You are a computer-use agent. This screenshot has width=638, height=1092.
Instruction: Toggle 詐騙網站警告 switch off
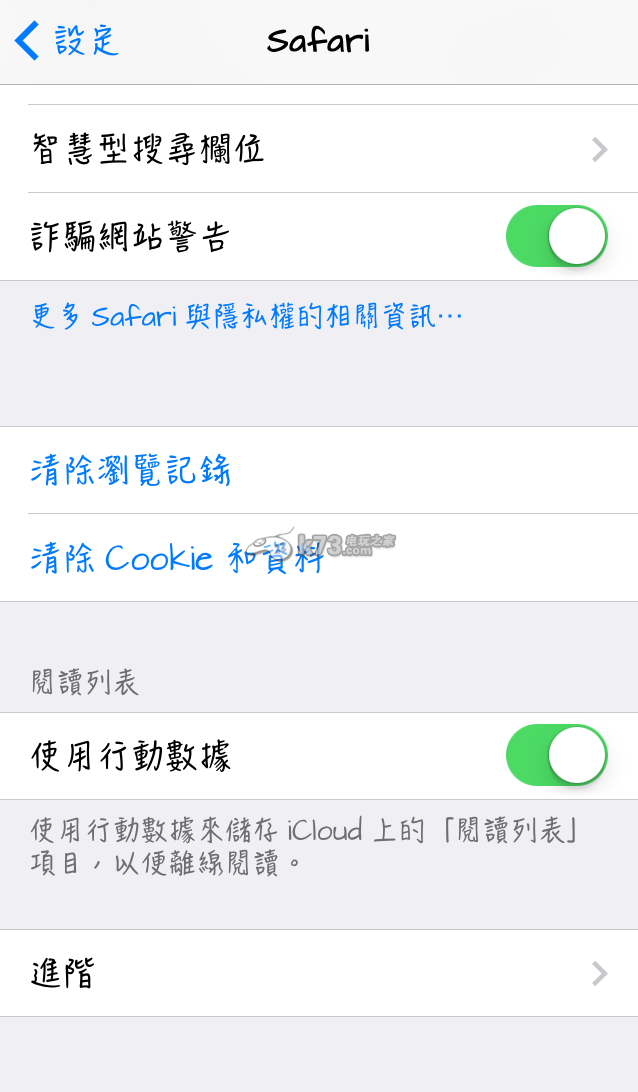click(557, 236)
